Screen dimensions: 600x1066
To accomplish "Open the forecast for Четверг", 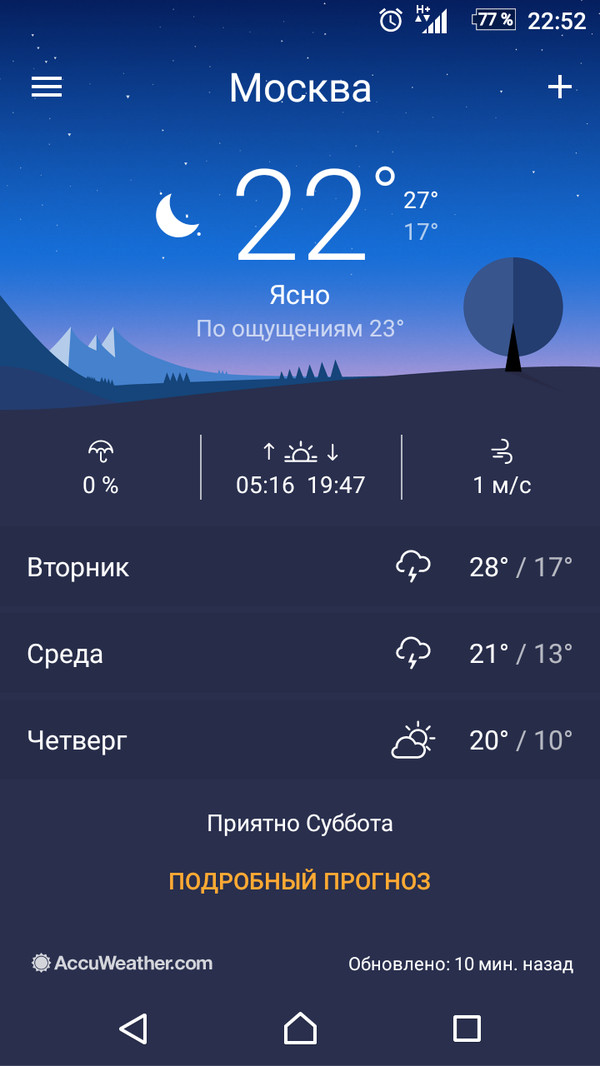I will click(300, 741).
